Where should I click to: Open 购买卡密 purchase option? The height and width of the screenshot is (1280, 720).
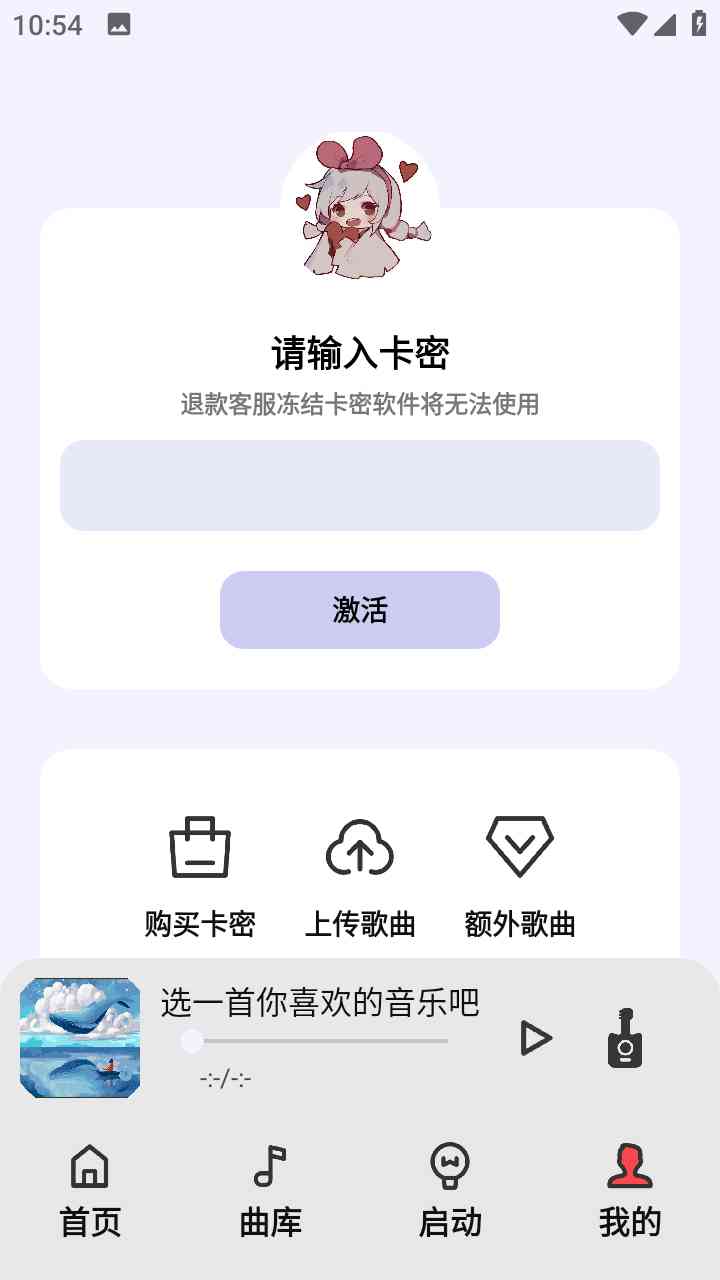pyautogui.click(x=200, y=875)
